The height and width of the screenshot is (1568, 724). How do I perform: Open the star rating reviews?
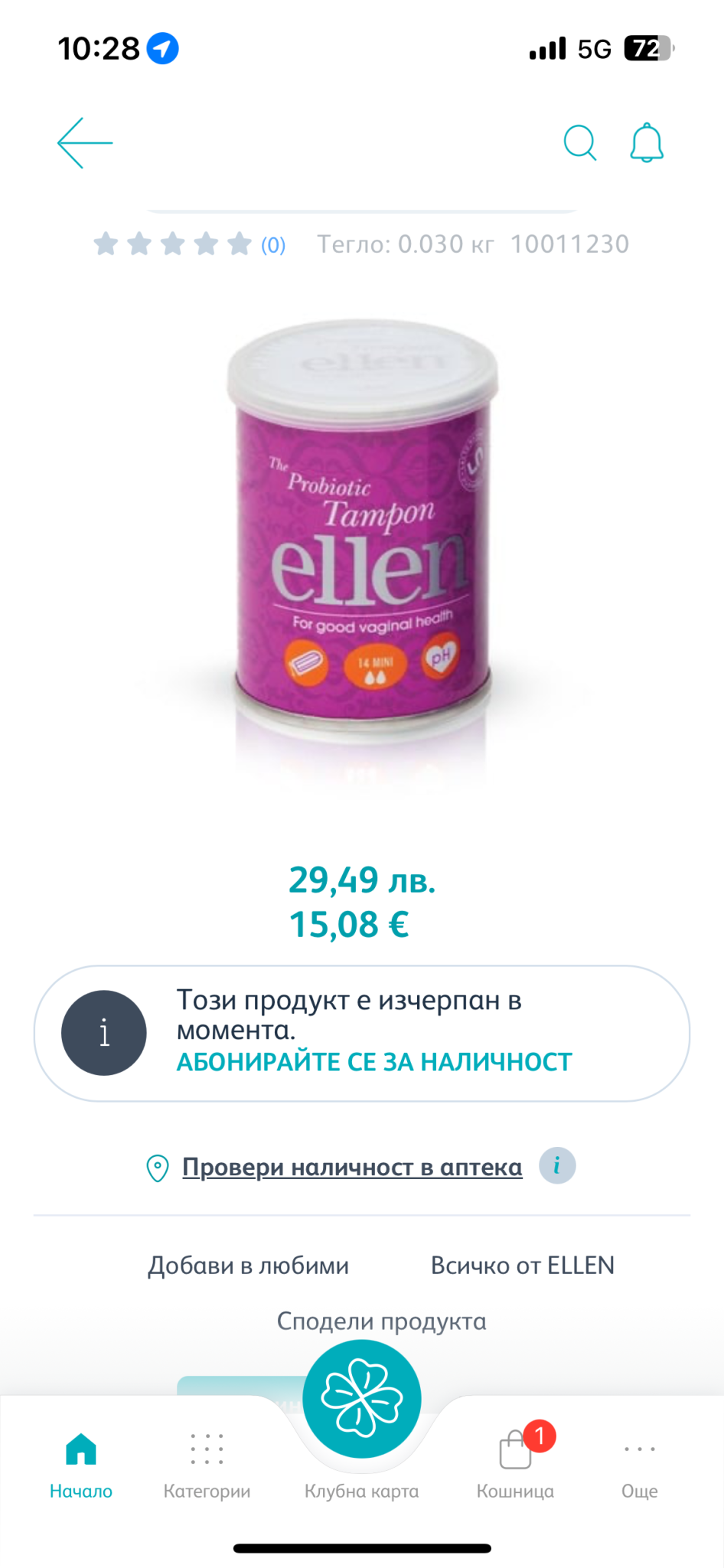[x=188, y=244]
